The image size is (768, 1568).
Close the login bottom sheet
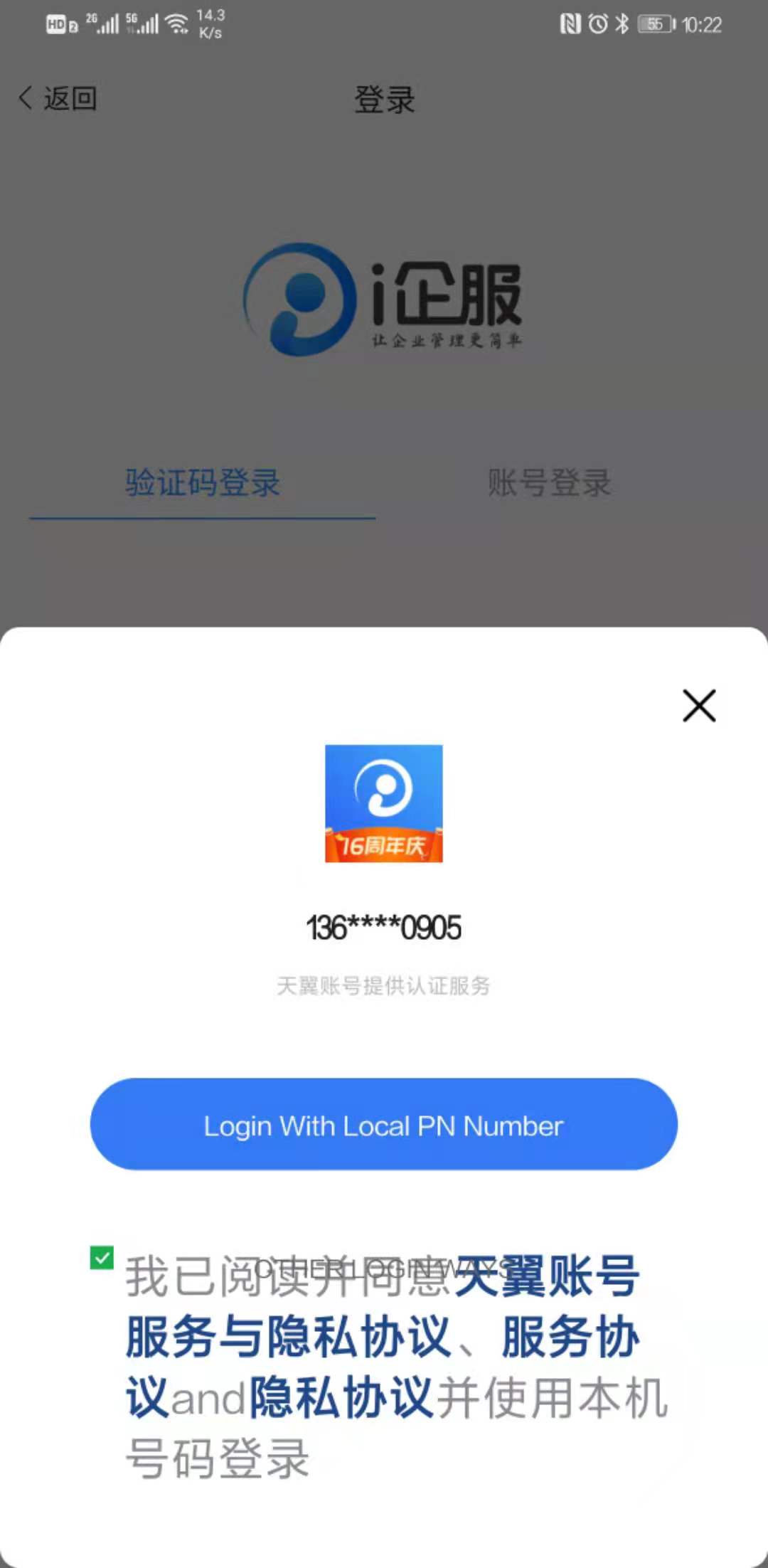point(699,706)
